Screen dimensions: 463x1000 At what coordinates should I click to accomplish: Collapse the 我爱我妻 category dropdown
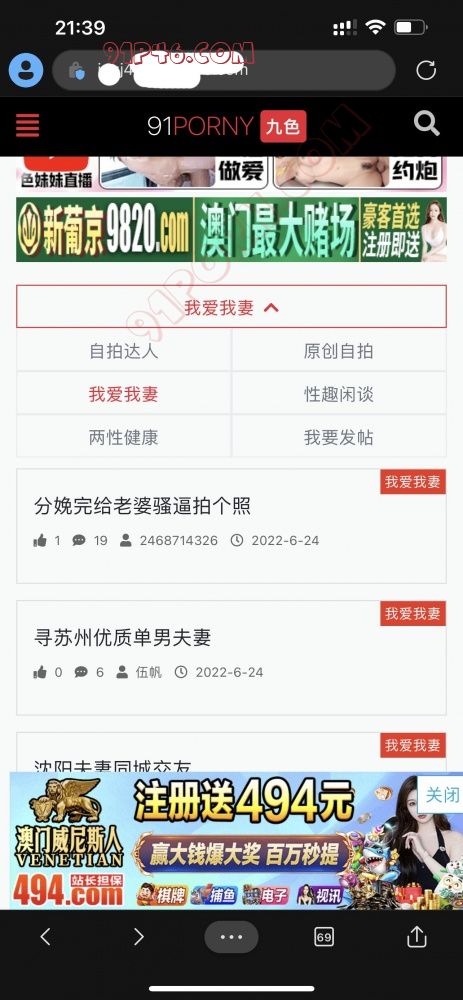coord(231,307)
